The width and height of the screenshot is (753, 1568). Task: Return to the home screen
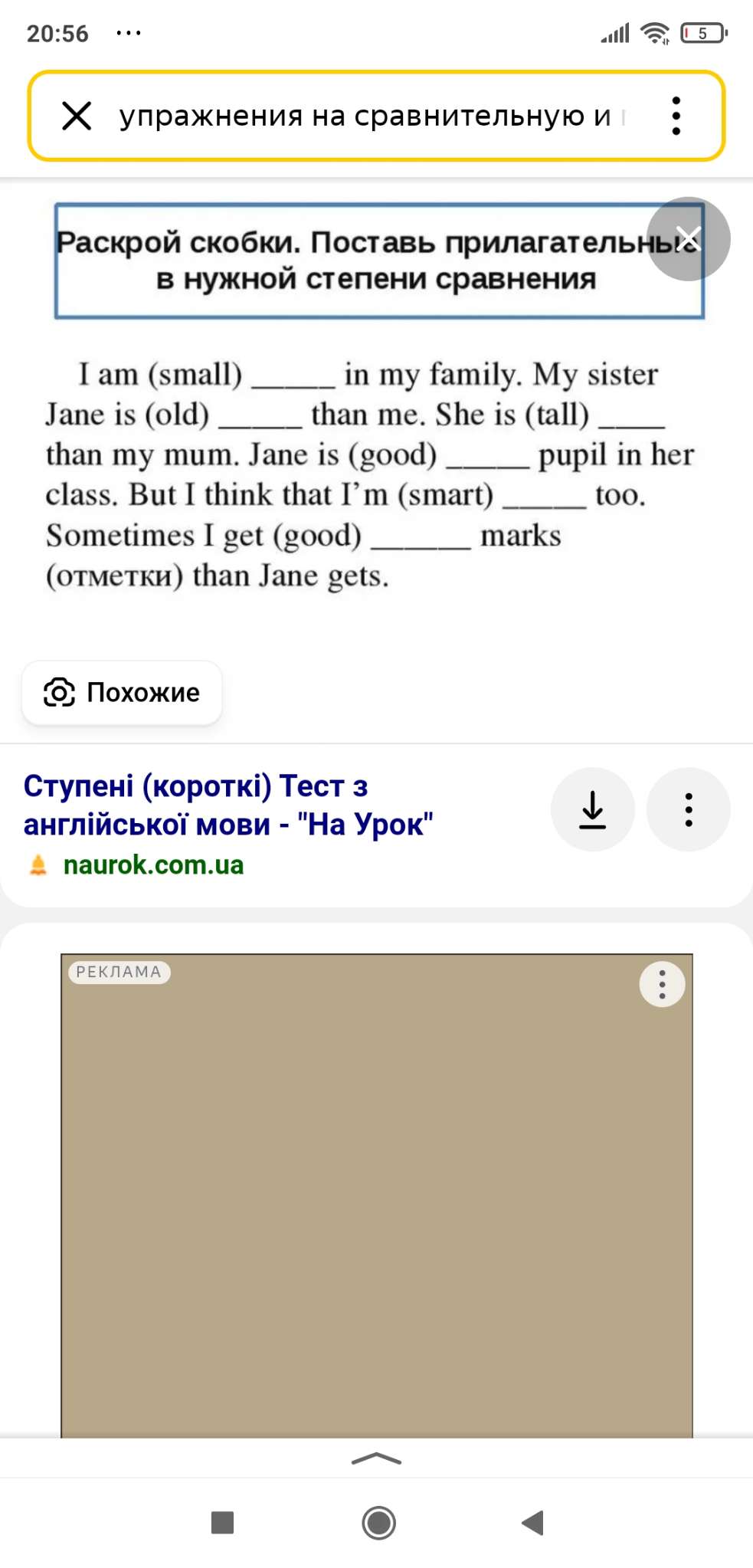[378, 1523]
